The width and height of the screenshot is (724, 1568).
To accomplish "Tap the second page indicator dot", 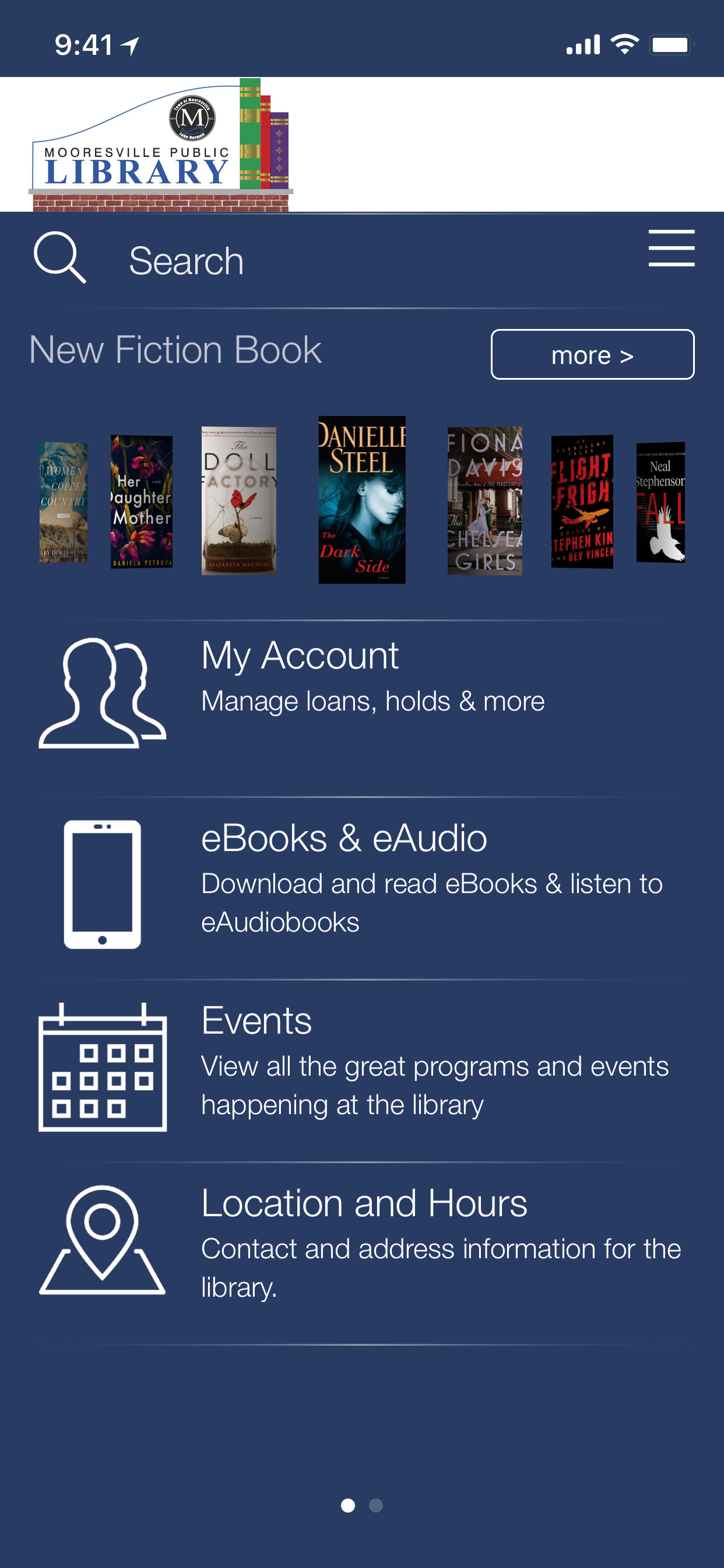I will (376, 1506).
